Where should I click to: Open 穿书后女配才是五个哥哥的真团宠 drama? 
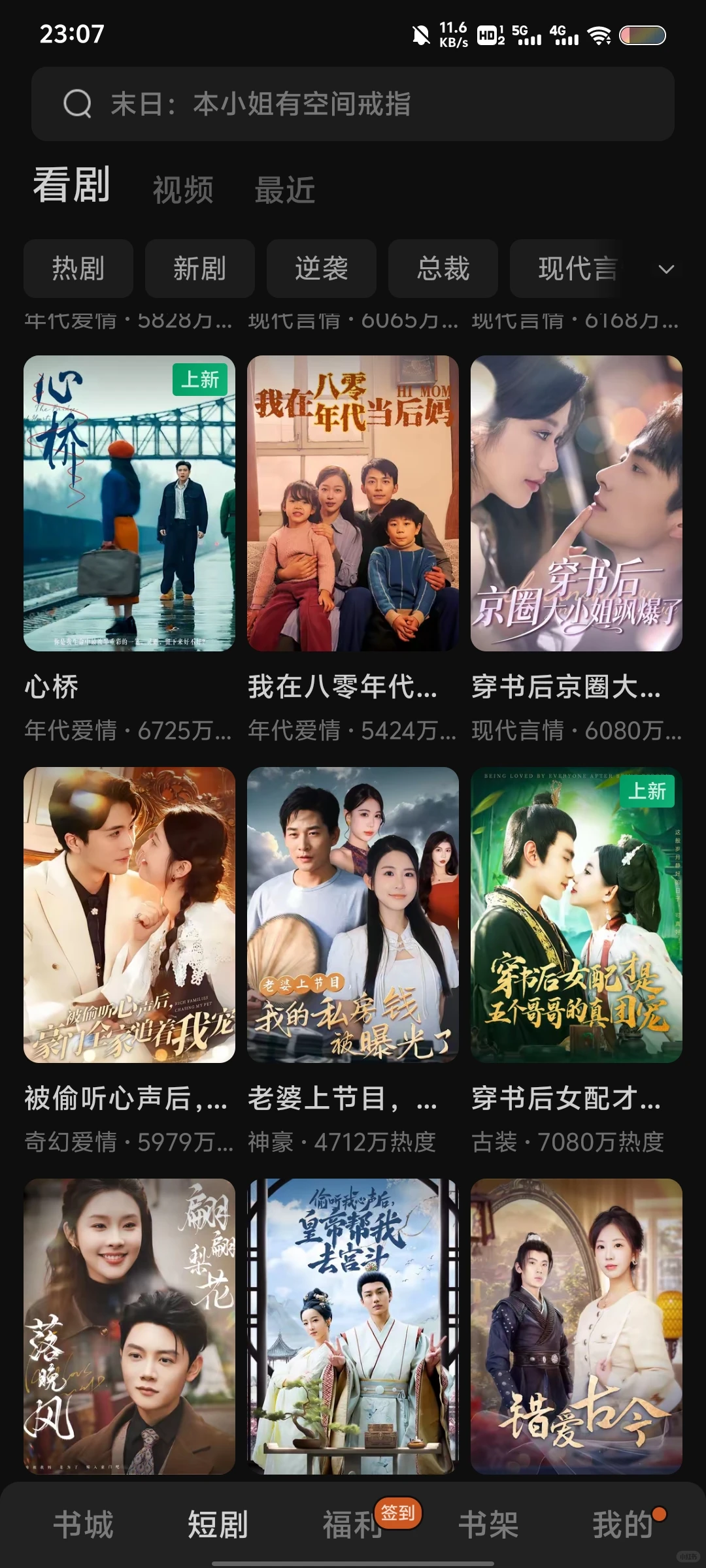577,915
